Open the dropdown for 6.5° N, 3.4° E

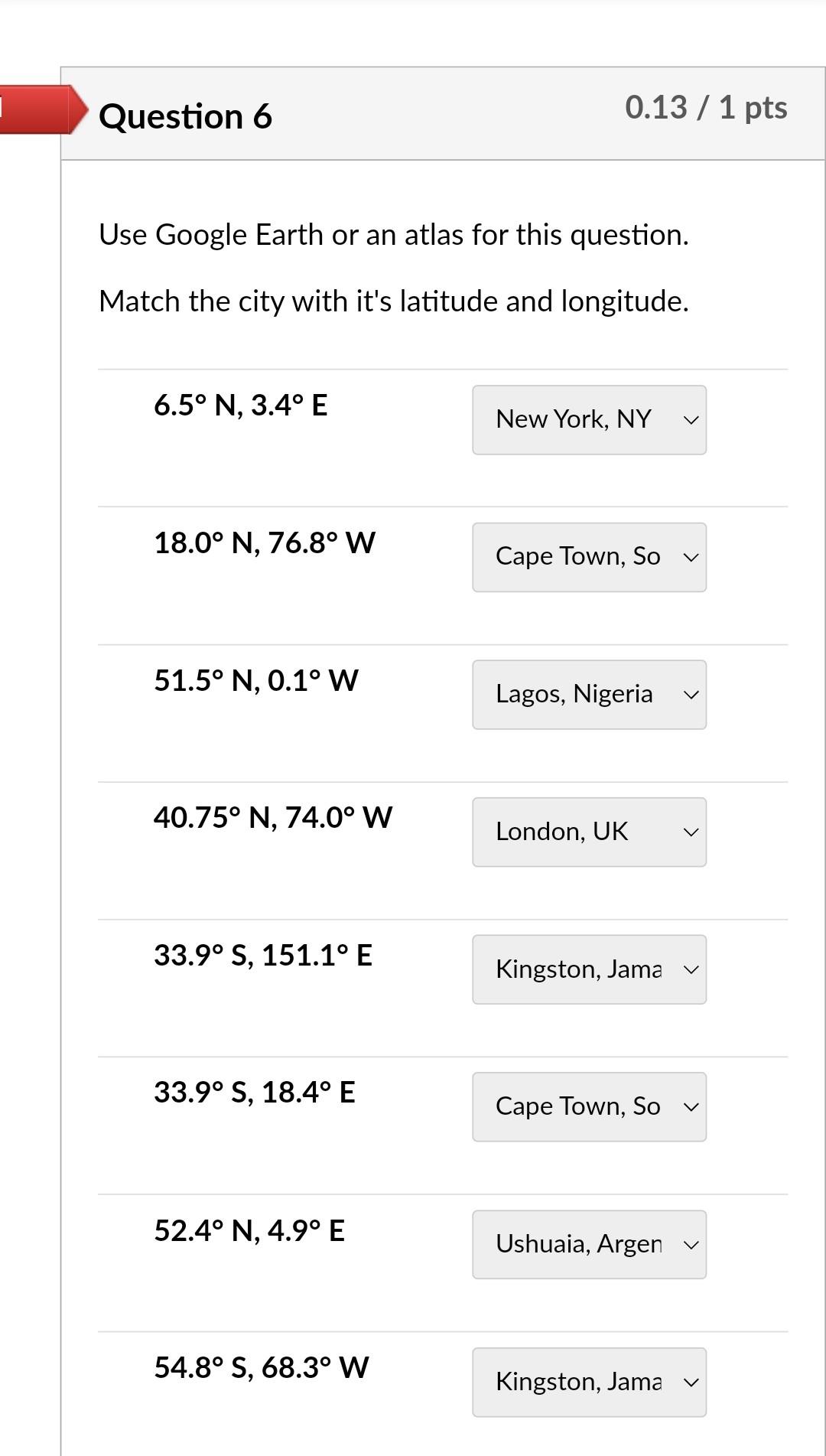tap(589, 419)
